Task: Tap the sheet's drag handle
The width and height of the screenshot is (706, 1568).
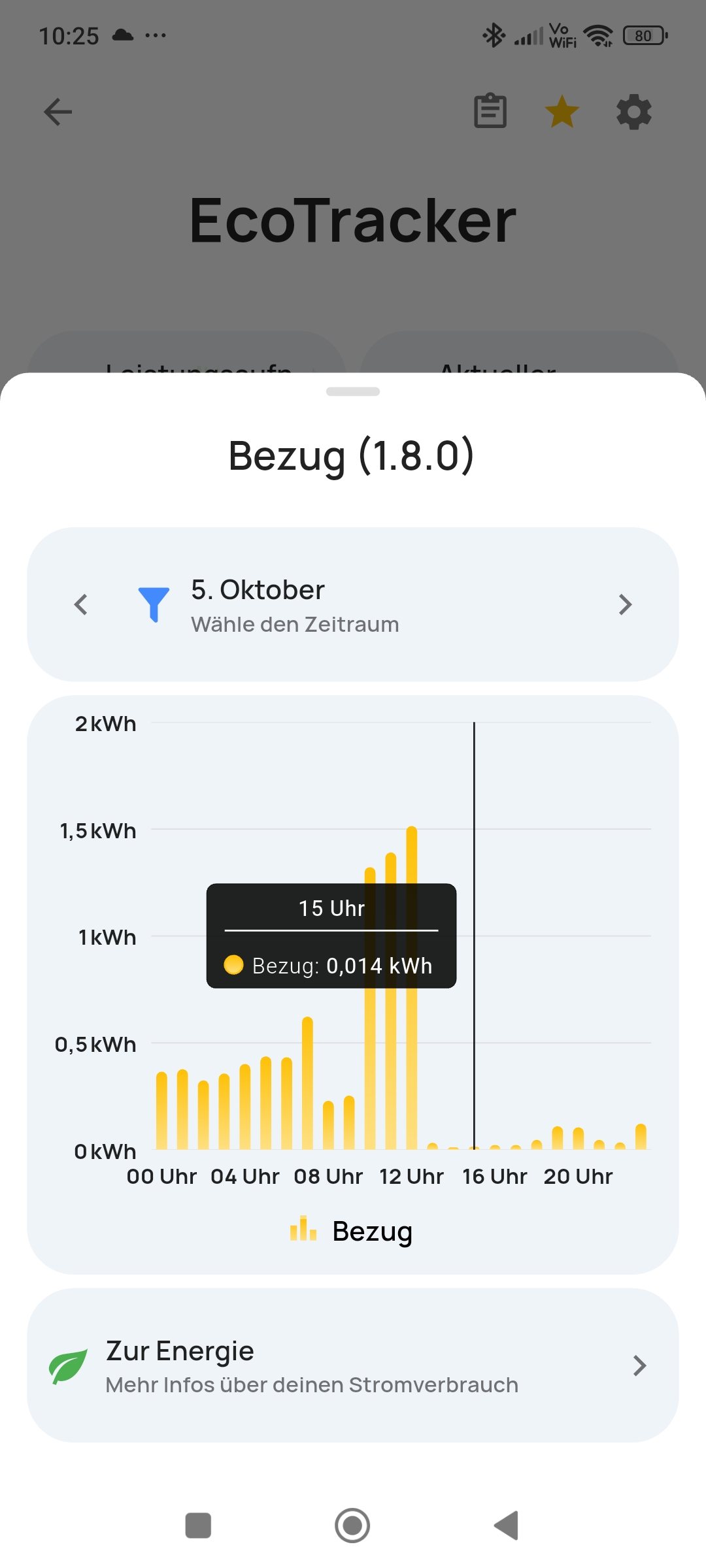Action: [353, 391]
